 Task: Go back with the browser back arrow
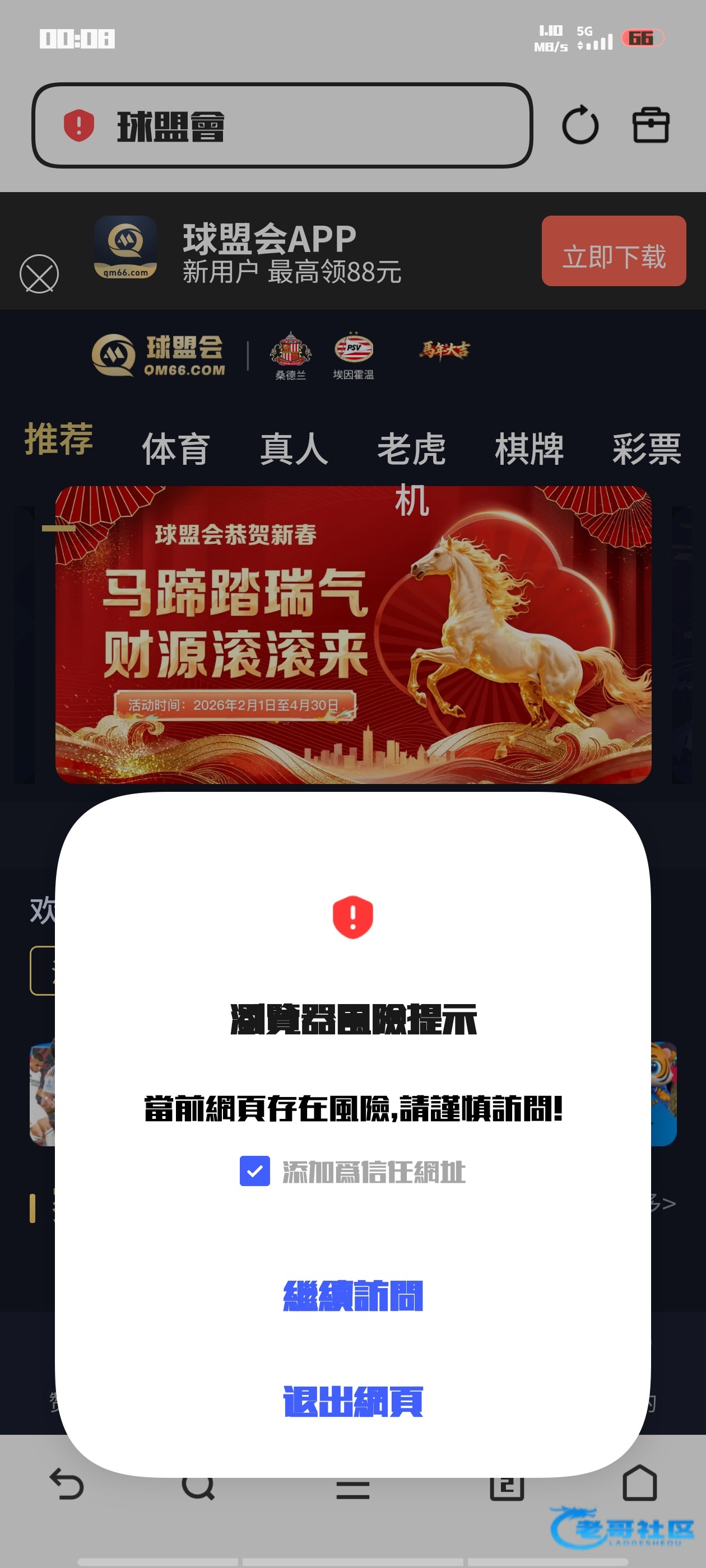pyautogui.click(x=66, y=1484)
